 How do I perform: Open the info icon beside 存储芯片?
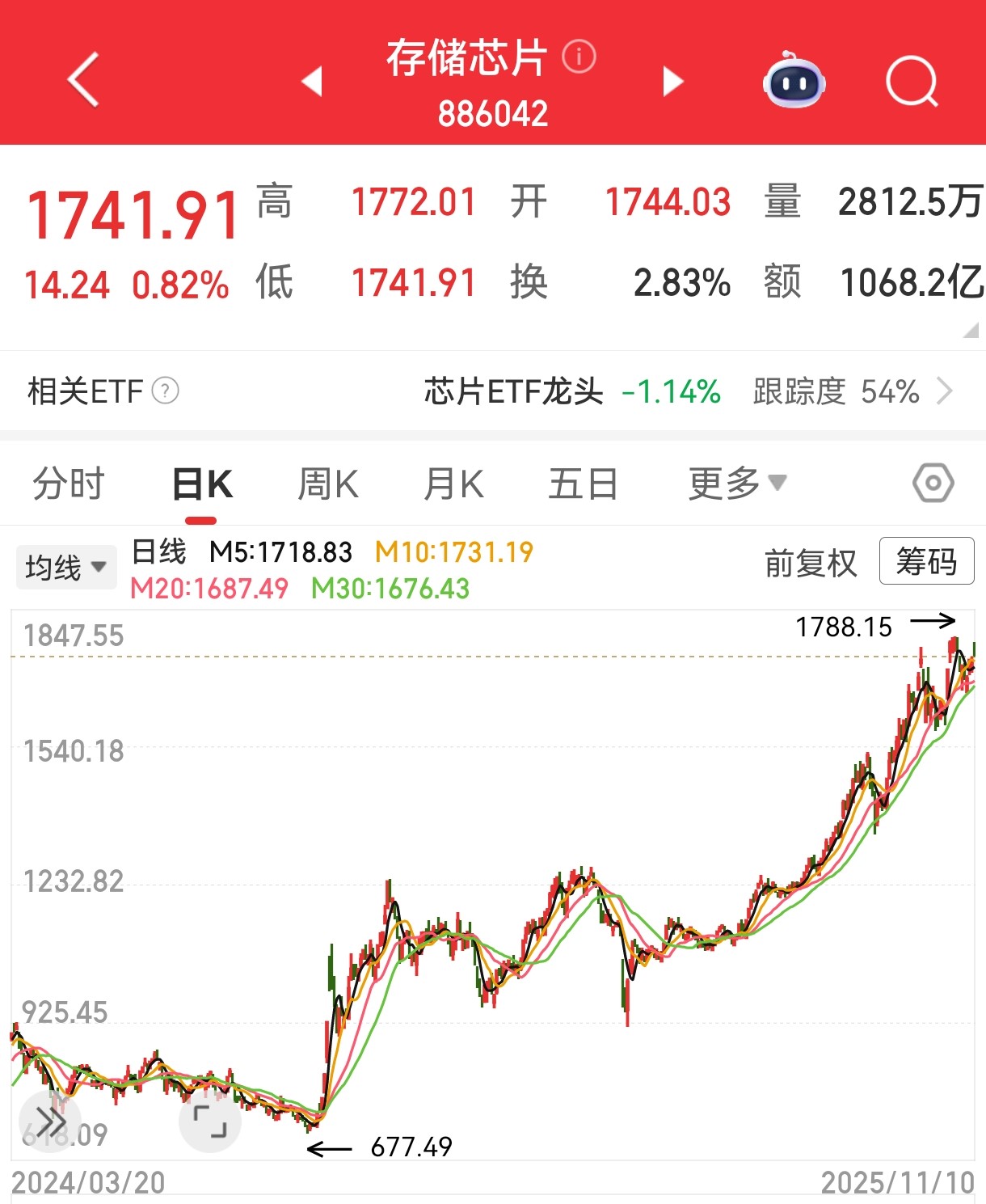click(579, 57)
